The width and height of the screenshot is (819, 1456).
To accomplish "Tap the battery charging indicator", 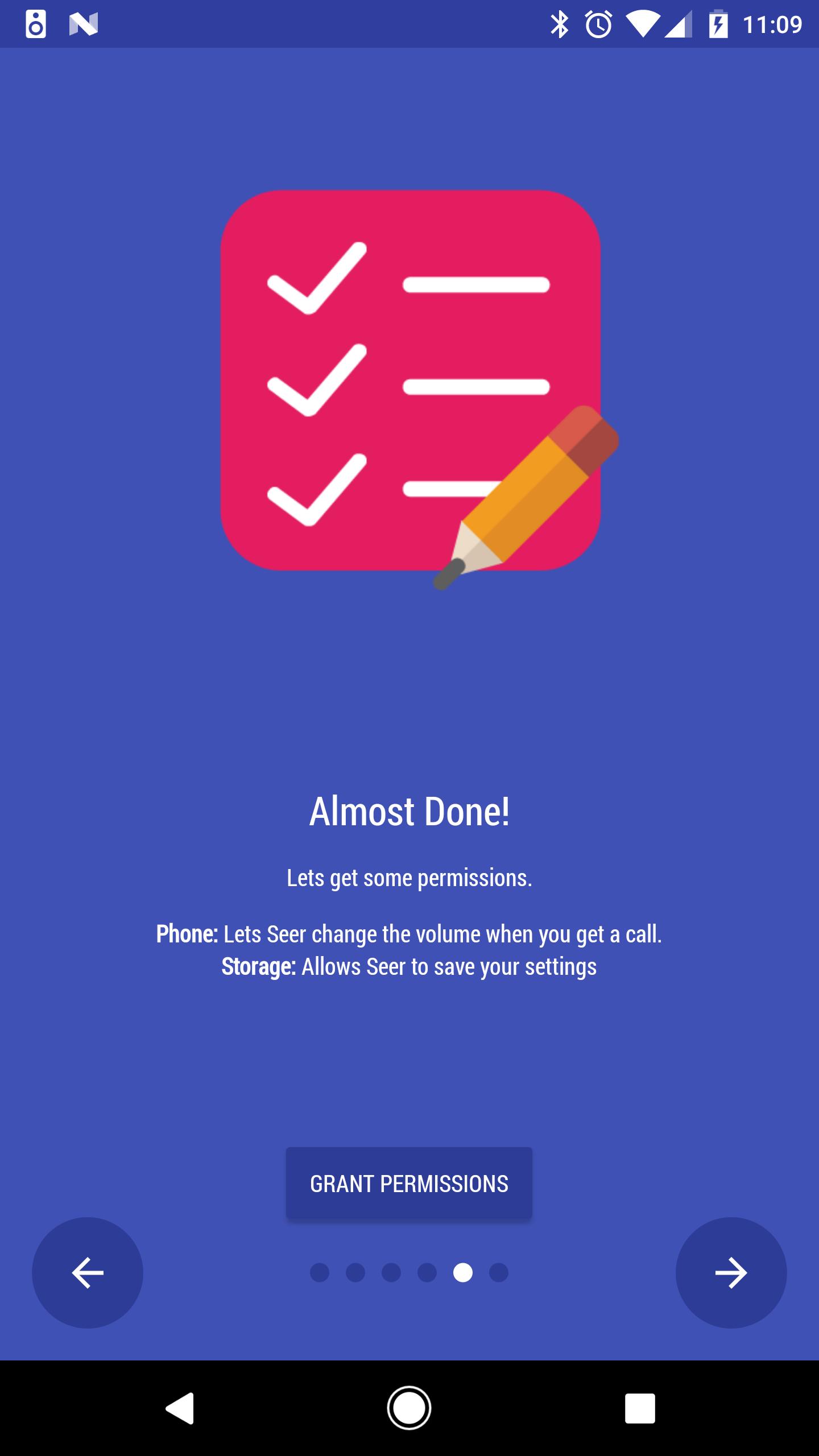I will (719, 24).
